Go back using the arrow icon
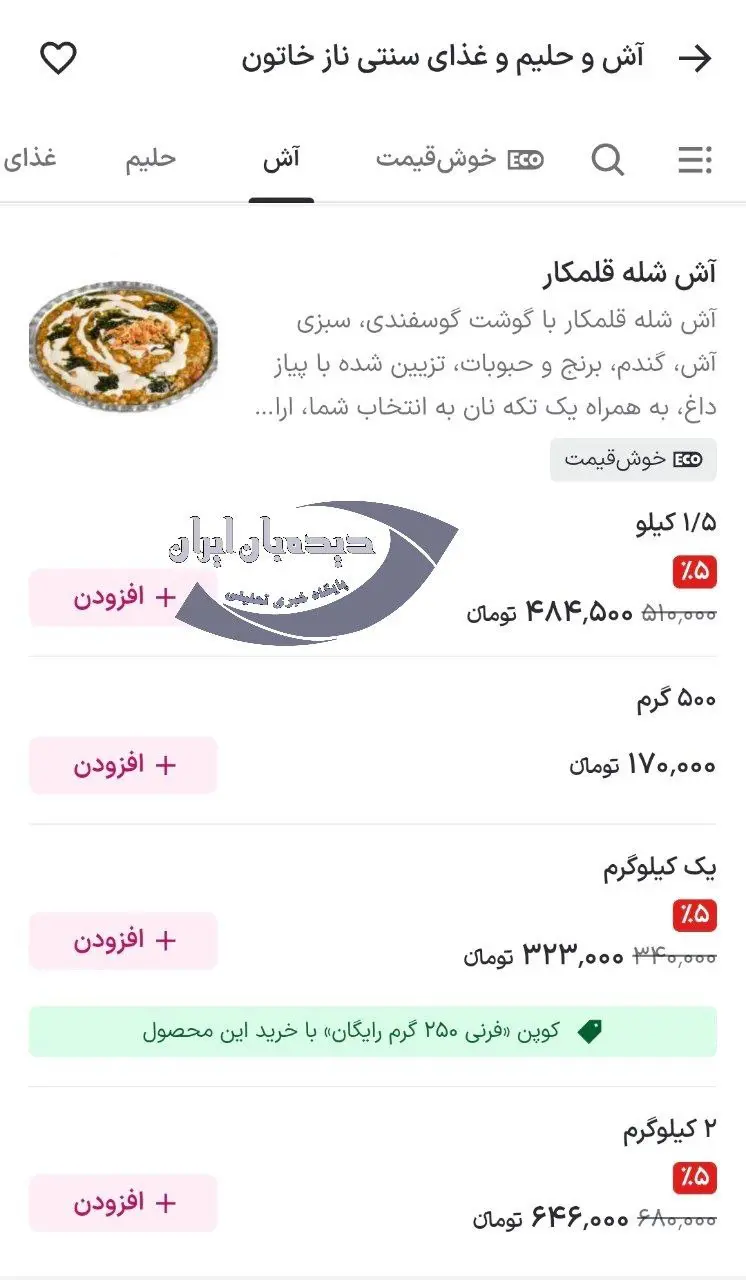The height and width of the screenshot is (1280, 746). 695,58
